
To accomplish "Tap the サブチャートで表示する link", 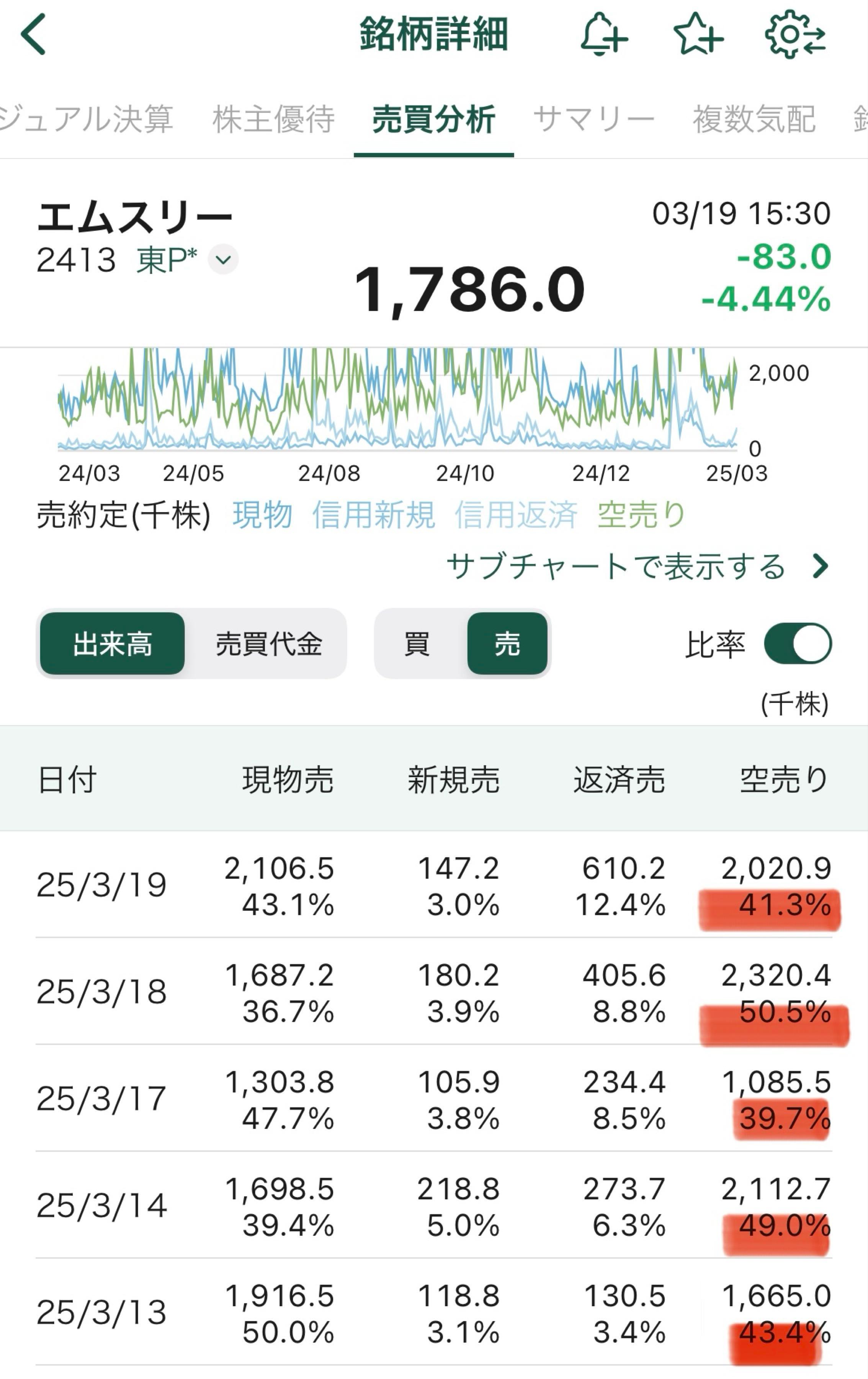I will (616, 567).
